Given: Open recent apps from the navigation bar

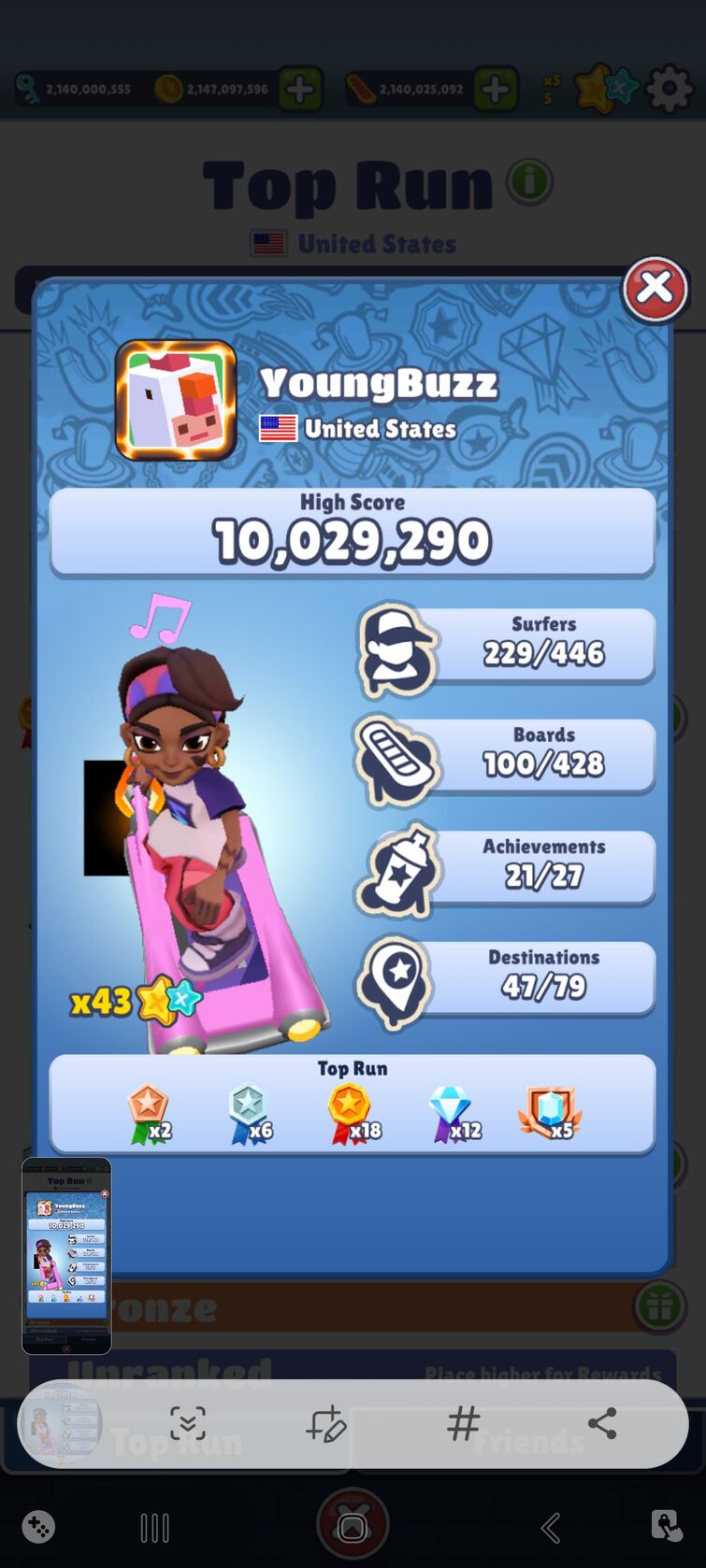Looking at the screenshot, I should tap(154, 1529).
